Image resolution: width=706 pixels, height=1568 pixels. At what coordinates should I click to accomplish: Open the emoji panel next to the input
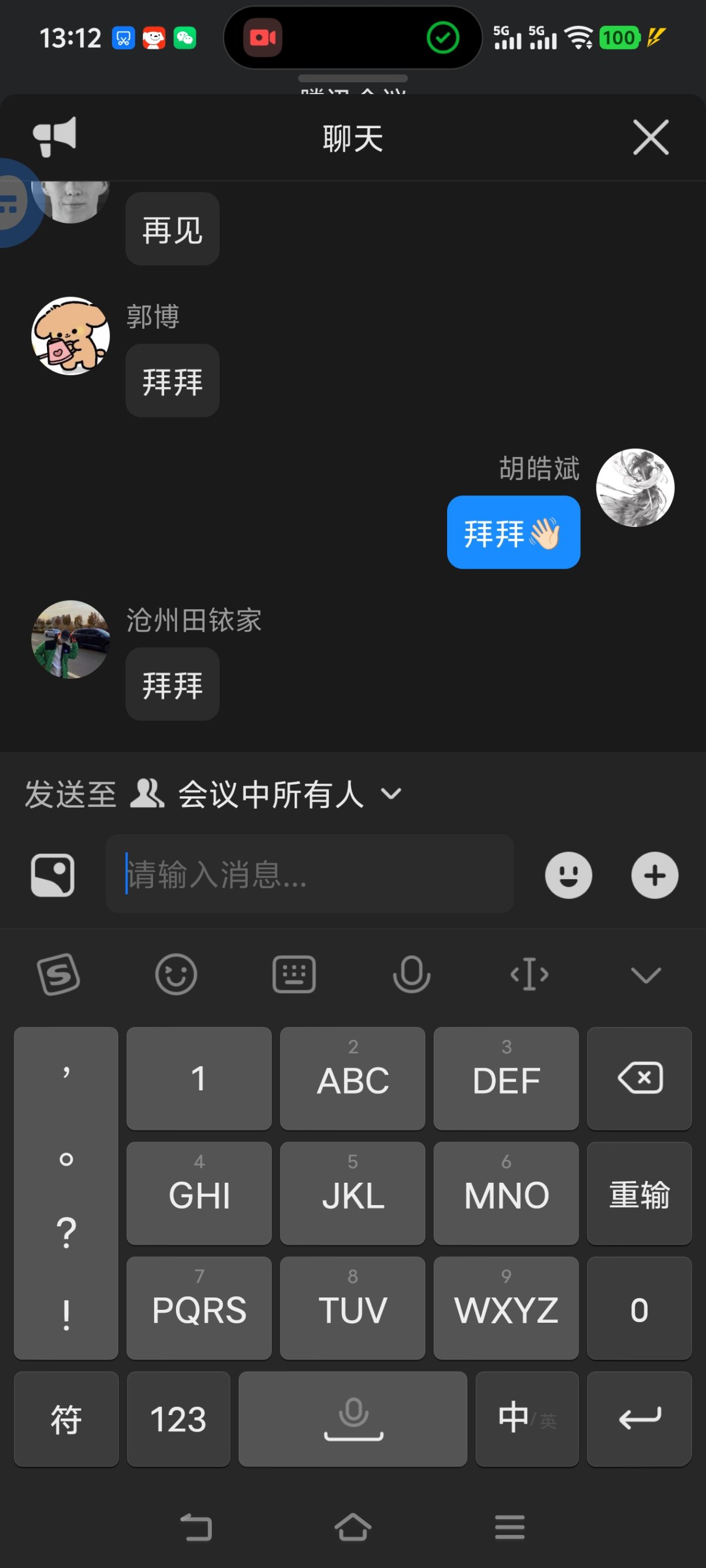[568, 875]
